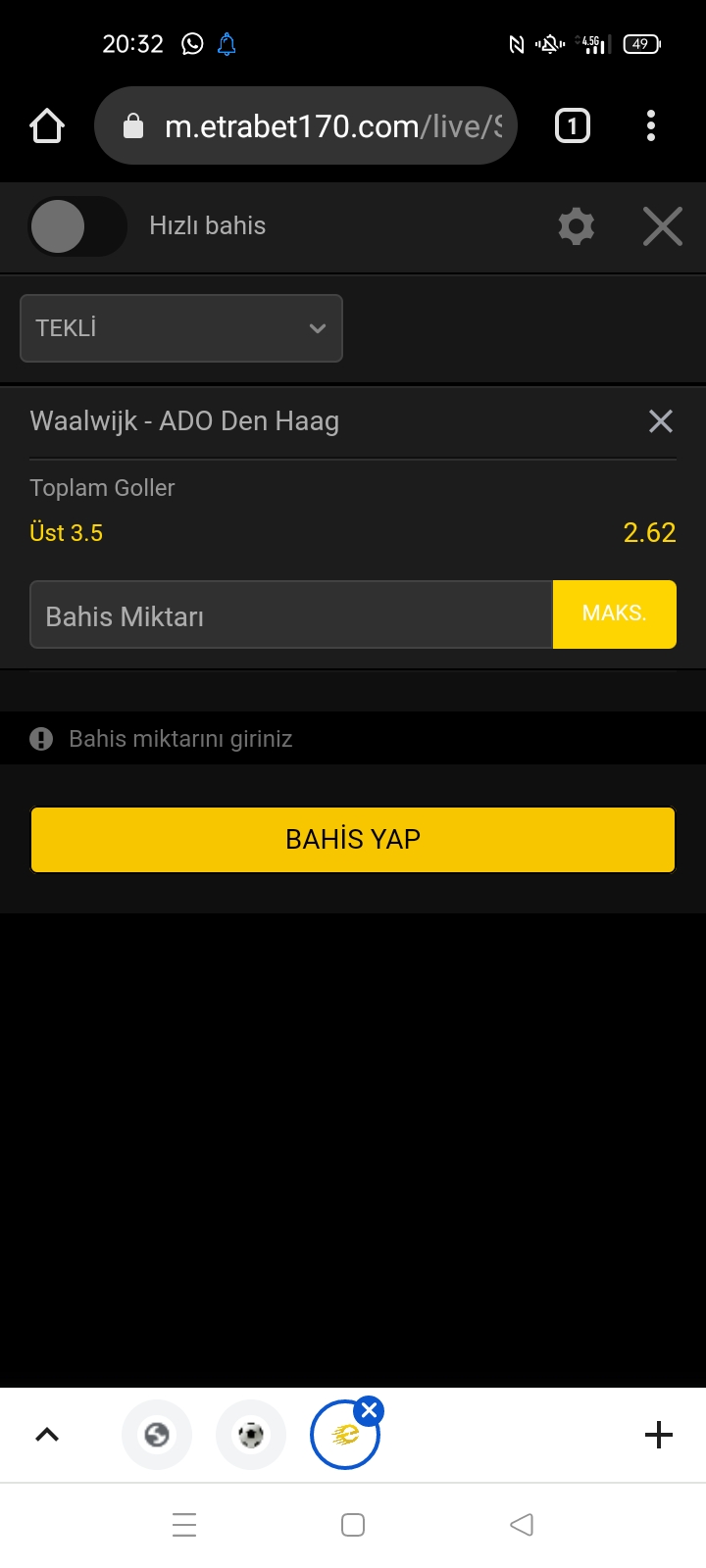Tap the browser address bar
706x1568 pixels.
[306, 125]
